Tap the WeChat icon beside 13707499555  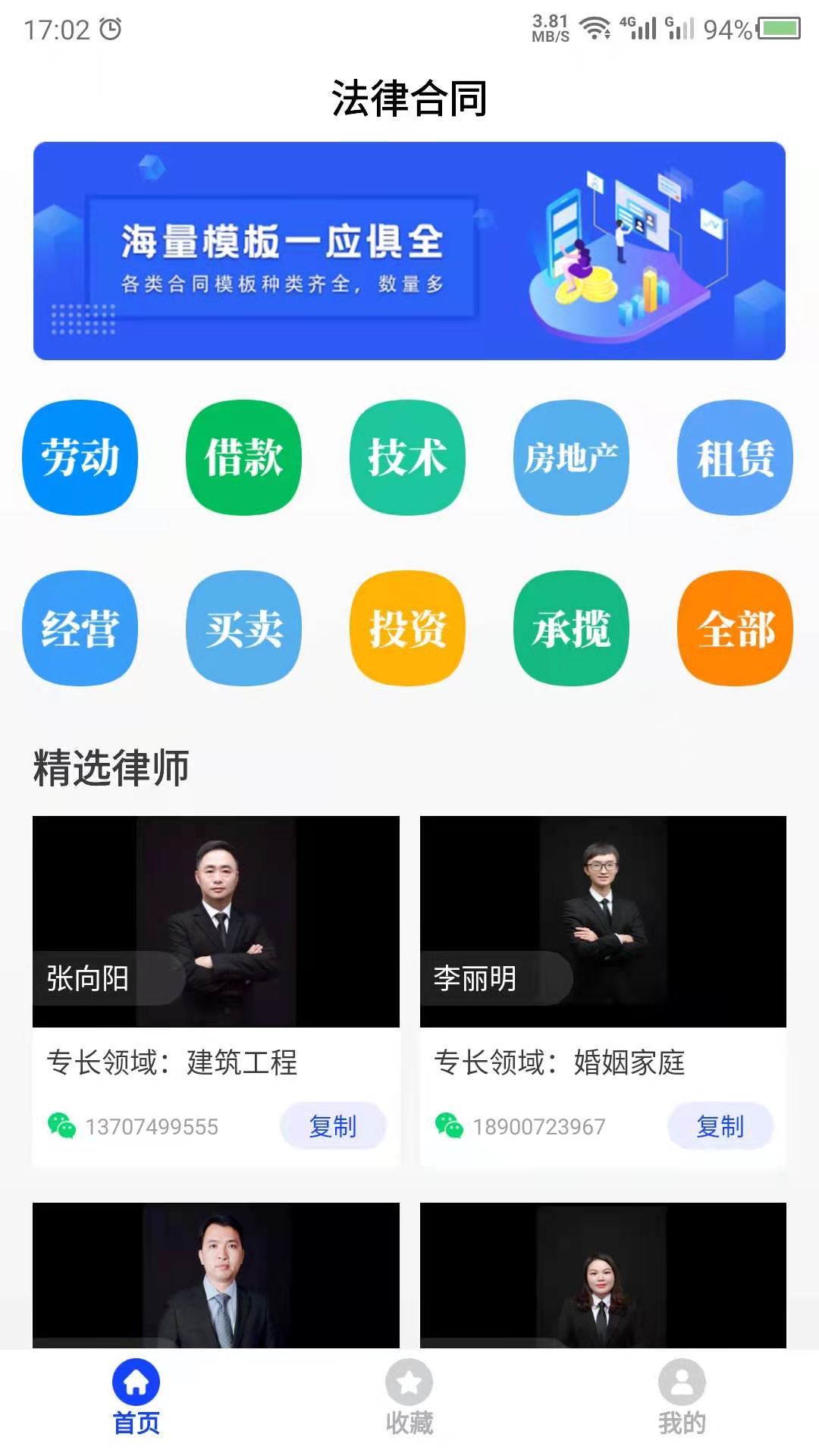tap(64, 1127)
